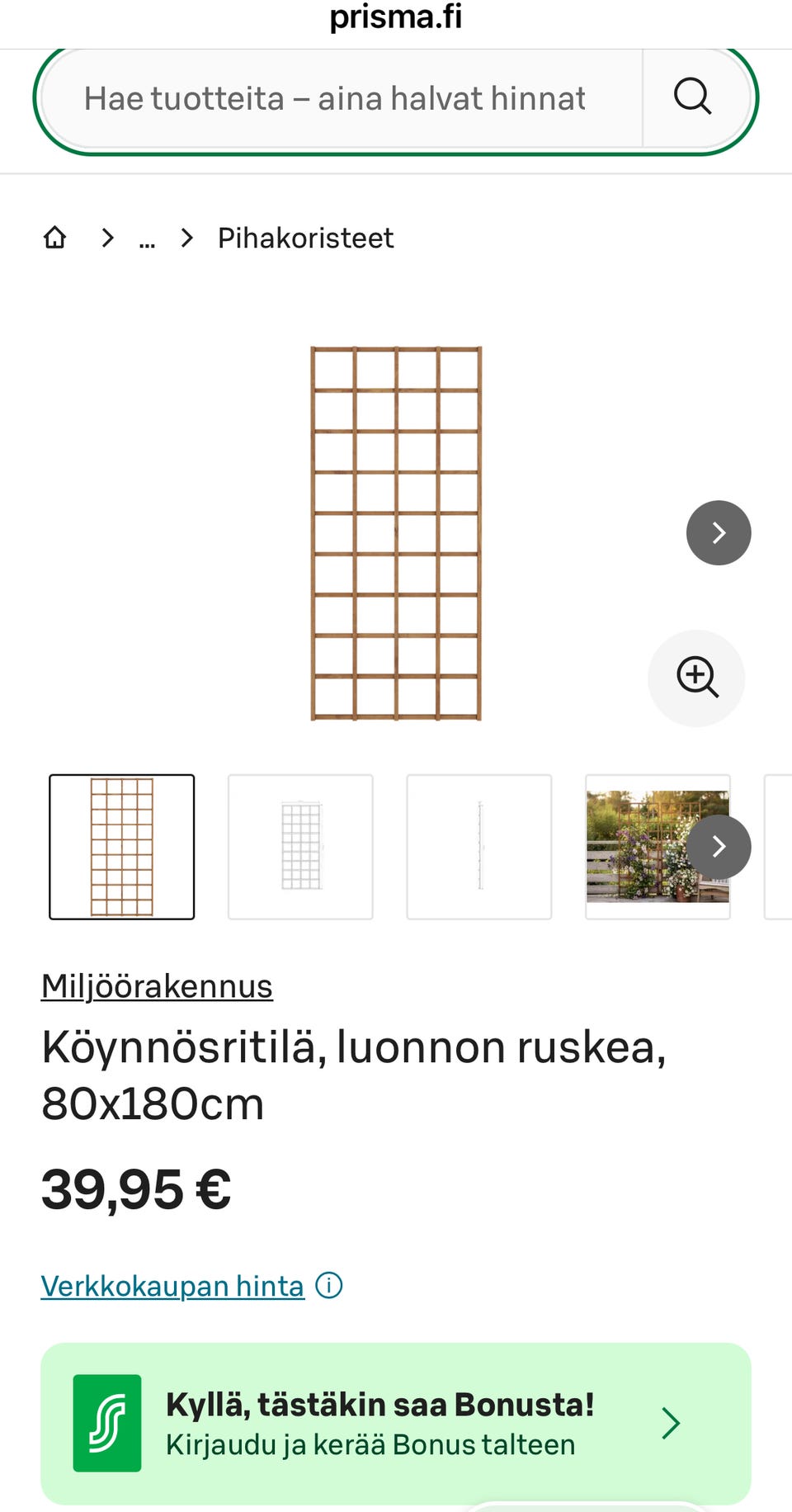Select the second dimension drawing thumbnail

tap(300, 847)
